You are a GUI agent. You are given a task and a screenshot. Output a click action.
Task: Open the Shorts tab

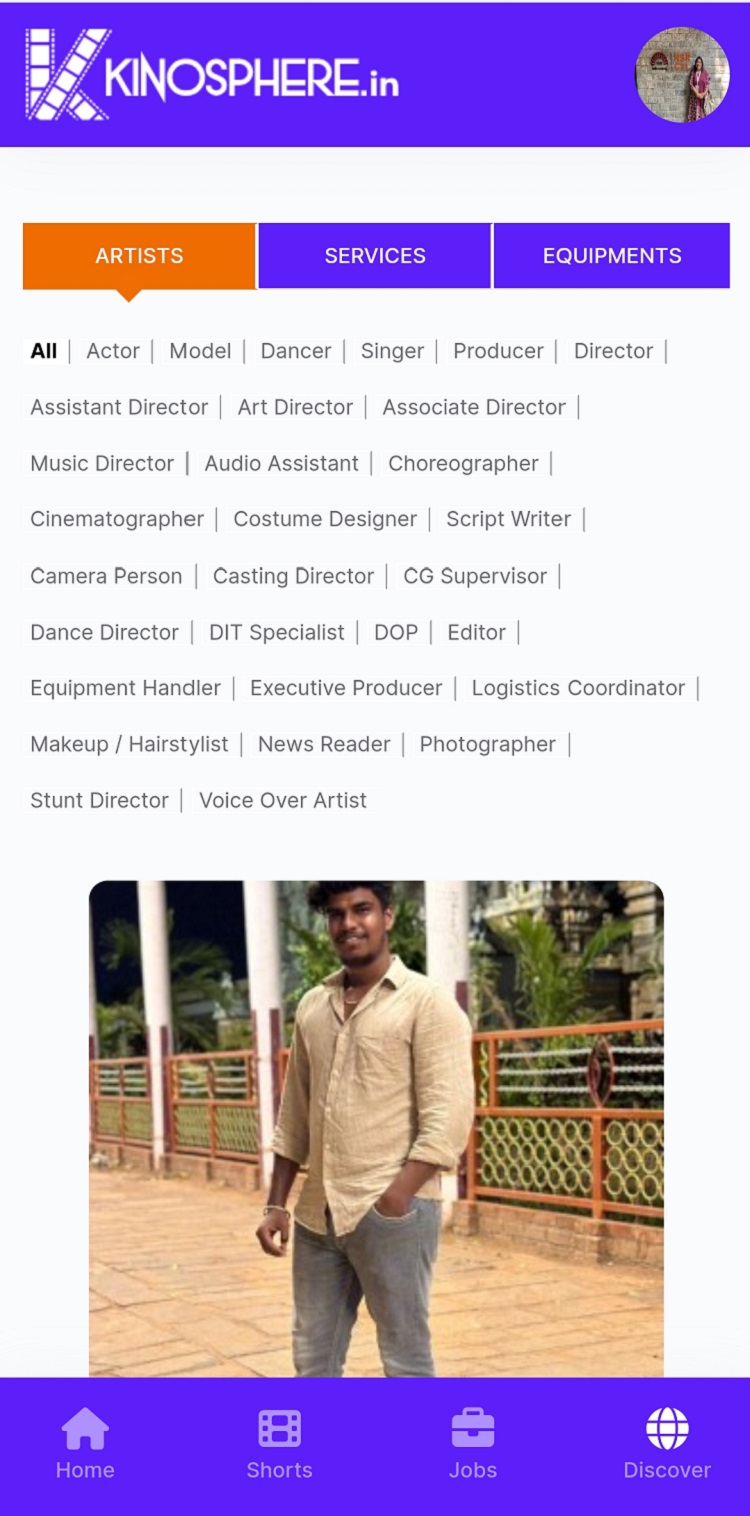click(x=279, y=1444)
